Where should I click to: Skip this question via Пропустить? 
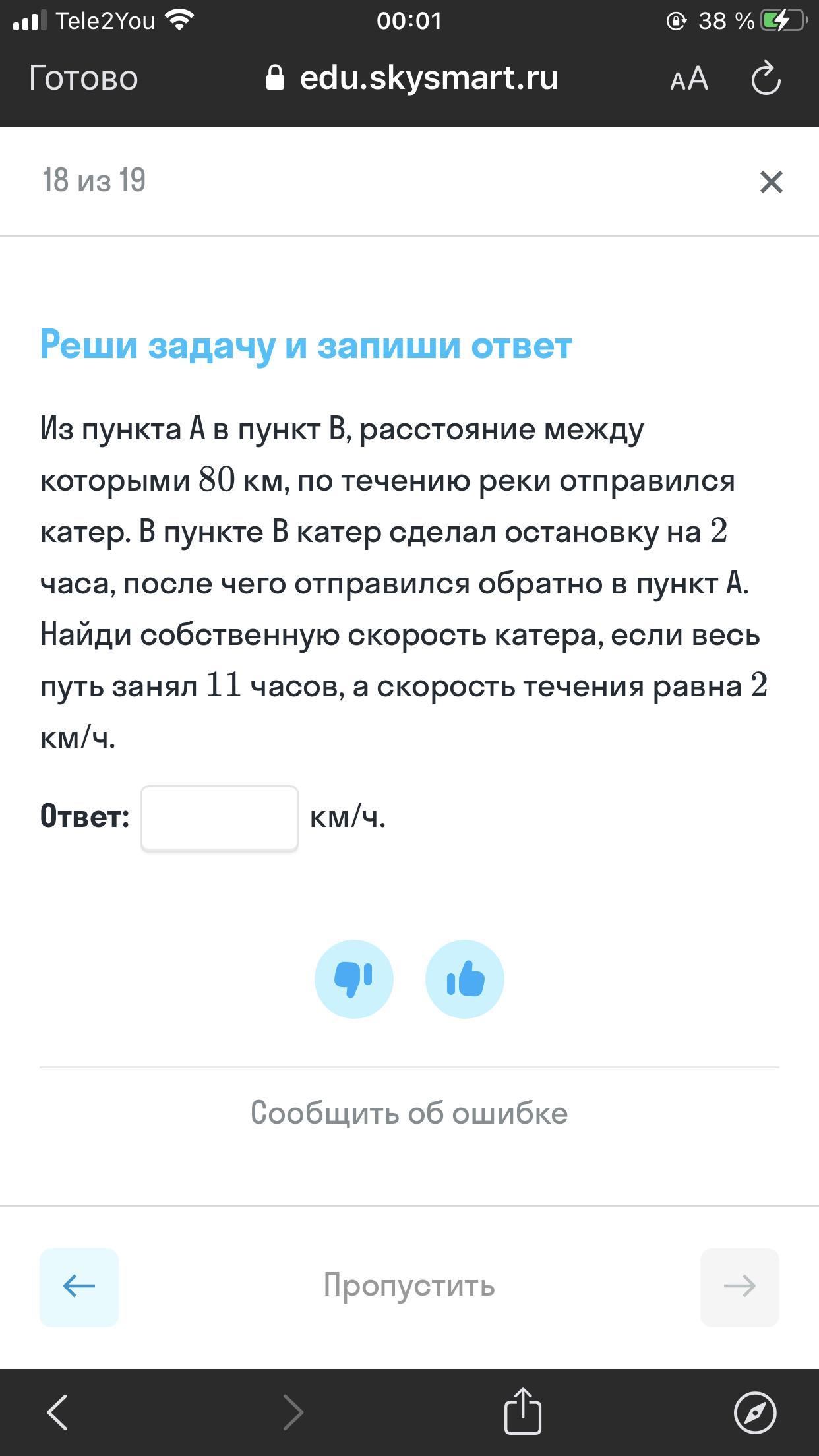[x=409, y=1286]
